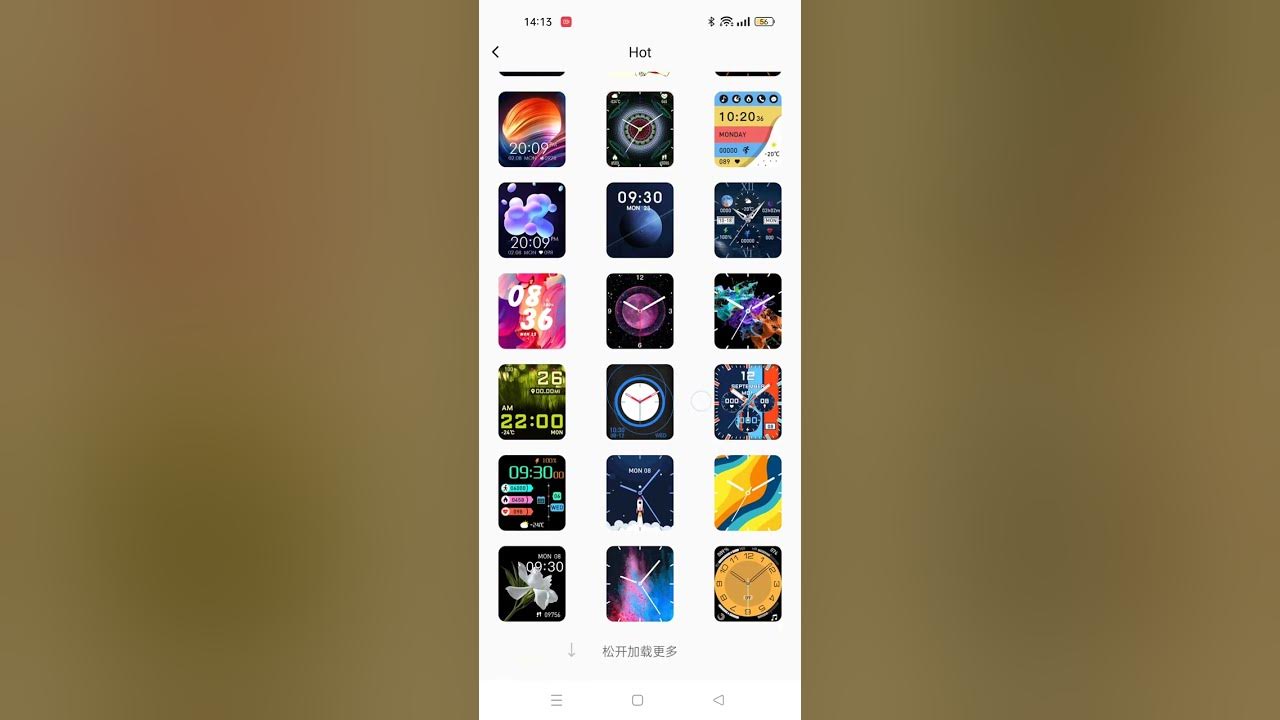
Task: Choose the colorful 10:20 Monday watch face
Action: (x=748, y=129)
